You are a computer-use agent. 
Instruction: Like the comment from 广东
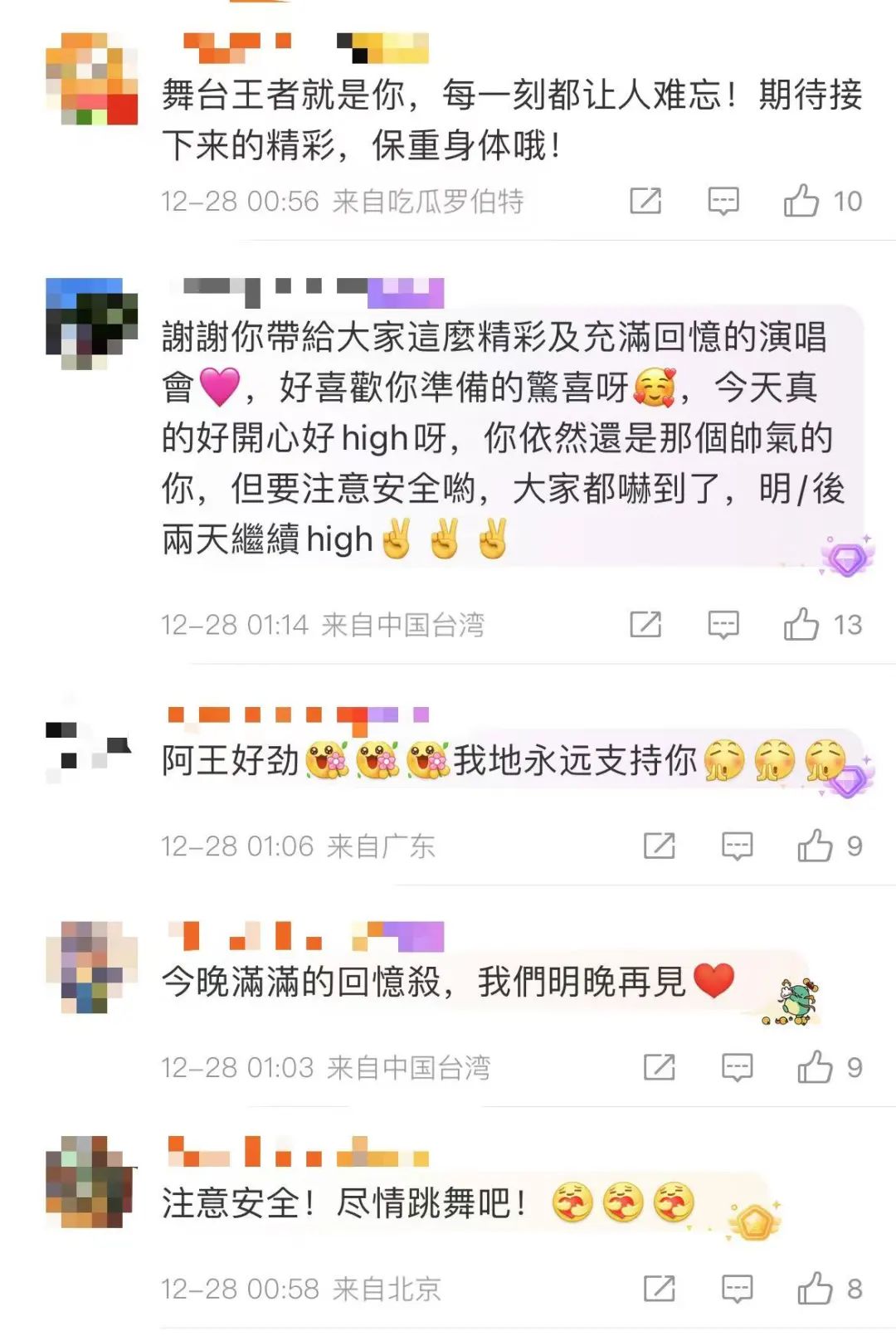(x=814, y=846)
